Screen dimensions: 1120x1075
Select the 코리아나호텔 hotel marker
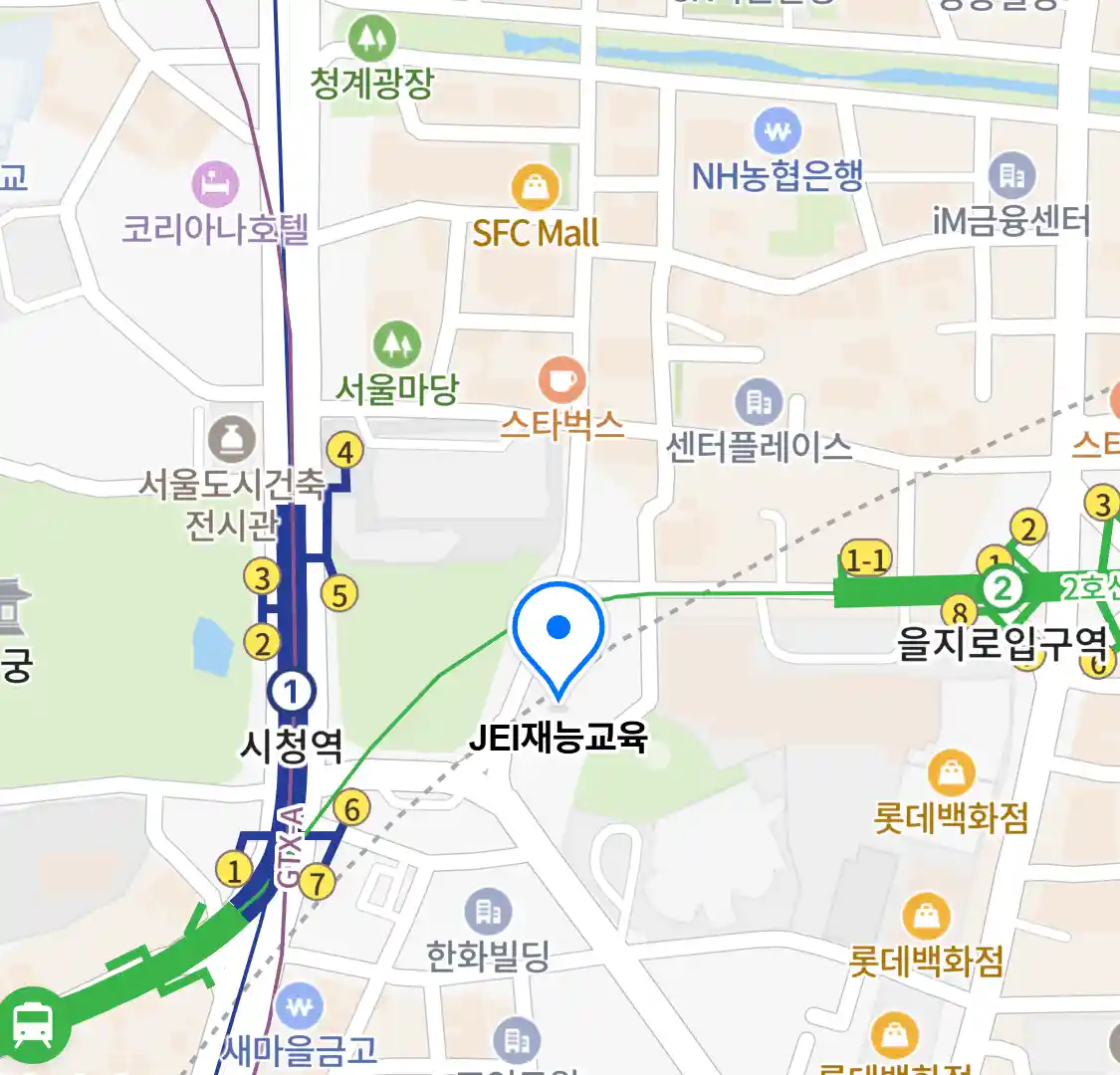click(215, 184)
